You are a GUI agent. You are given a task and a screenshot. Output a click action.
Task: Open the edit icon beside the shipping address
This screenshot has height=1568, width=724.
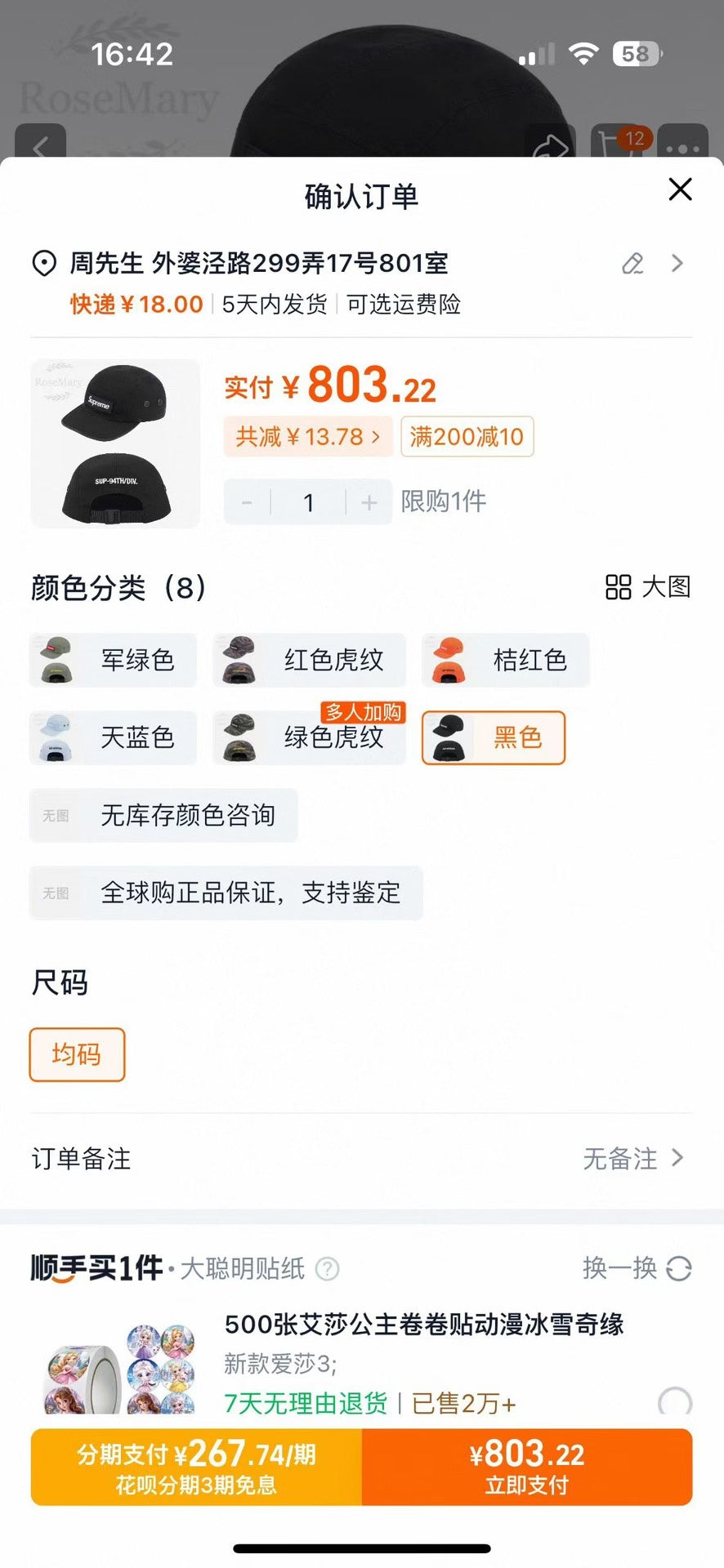632,265
